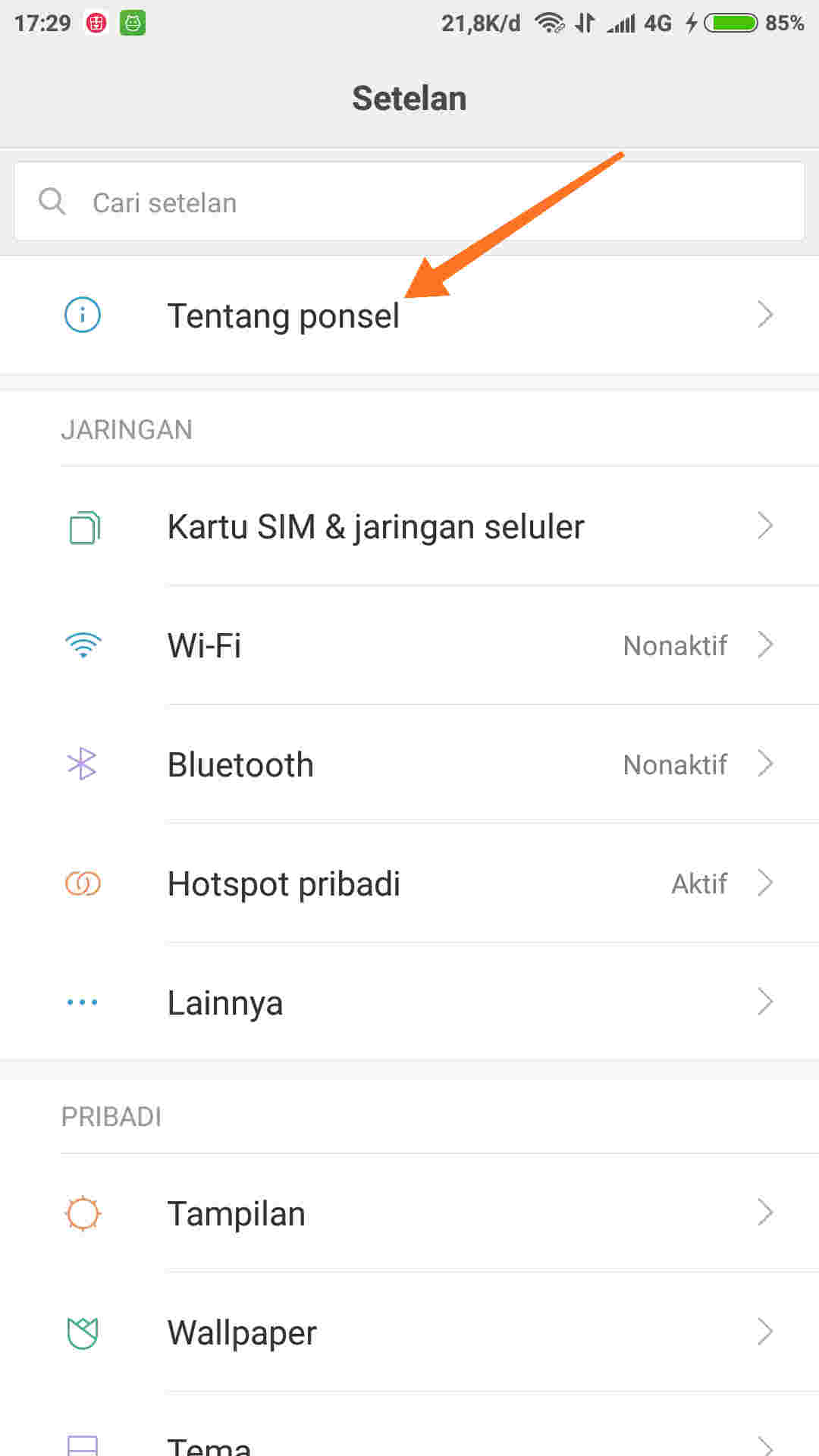The height and width of the screenshot is (1456, 819).
Task: Tap the orange Hotspot pribadi icon
Action: click(83, 883)
